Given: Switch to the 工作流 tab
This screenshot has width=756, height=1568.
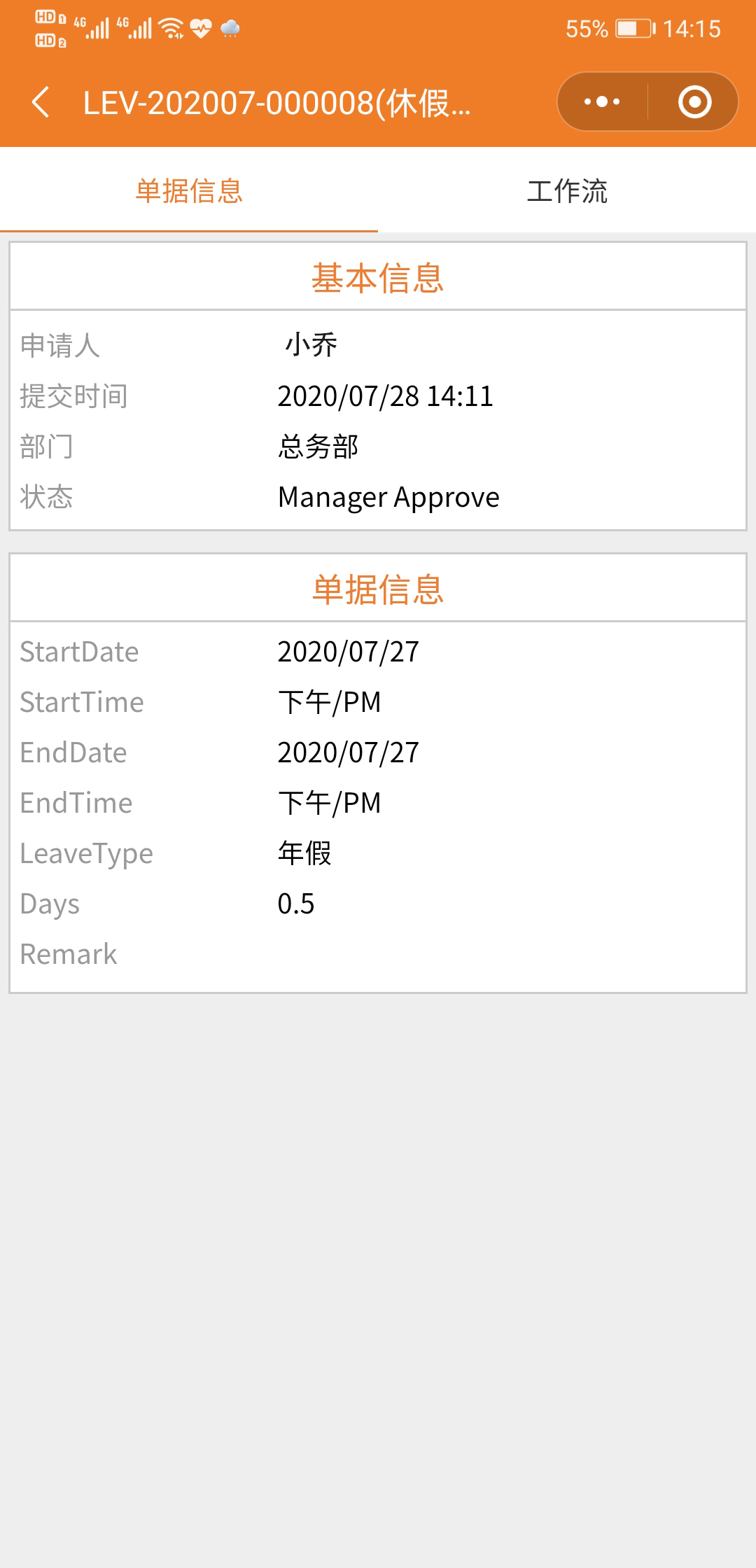Looking at the screenshot, I should [567, 190].
